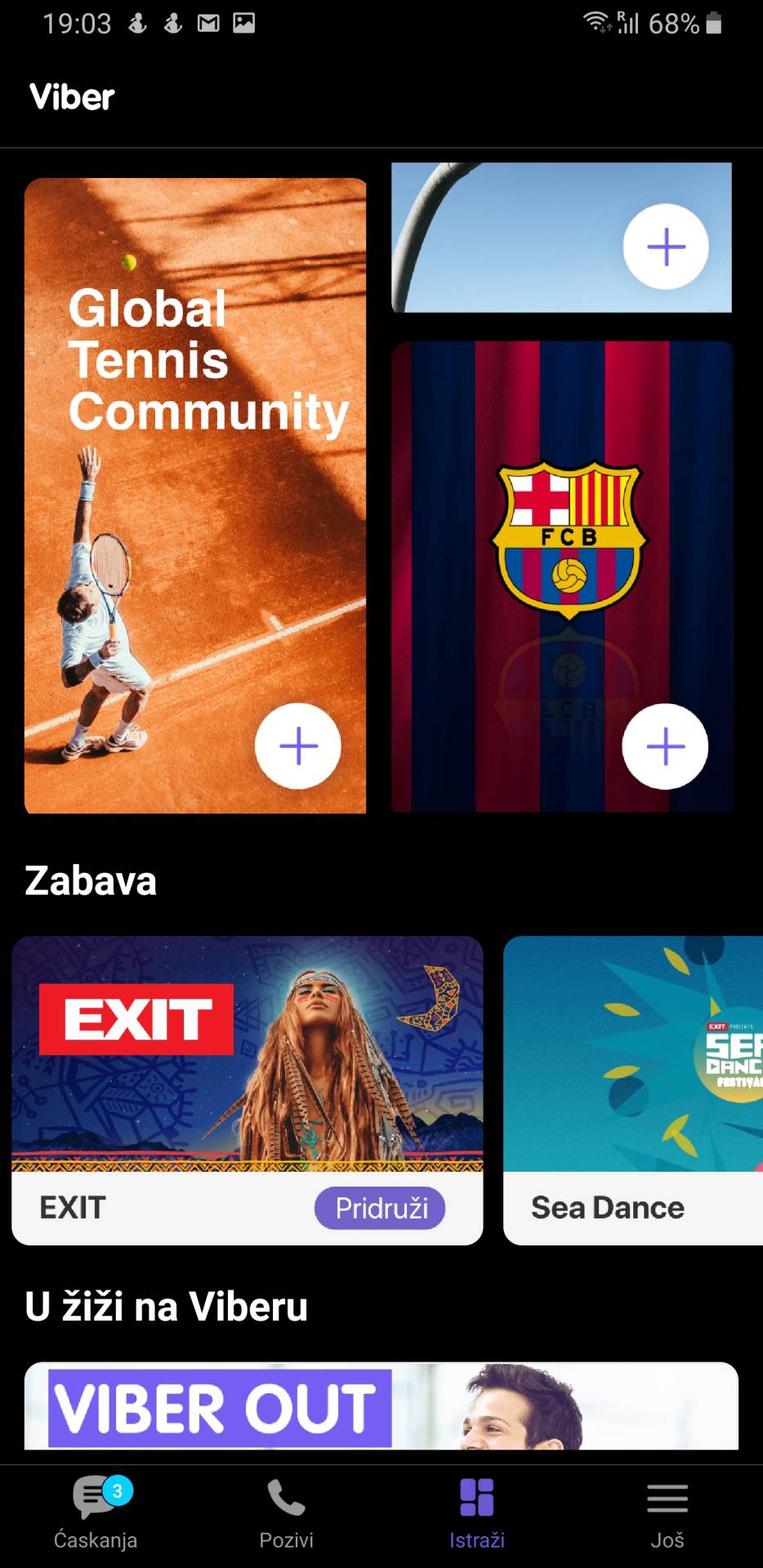Join the FC Barcelona community via plus button
763x1568 pixels.
coord(665,746)
